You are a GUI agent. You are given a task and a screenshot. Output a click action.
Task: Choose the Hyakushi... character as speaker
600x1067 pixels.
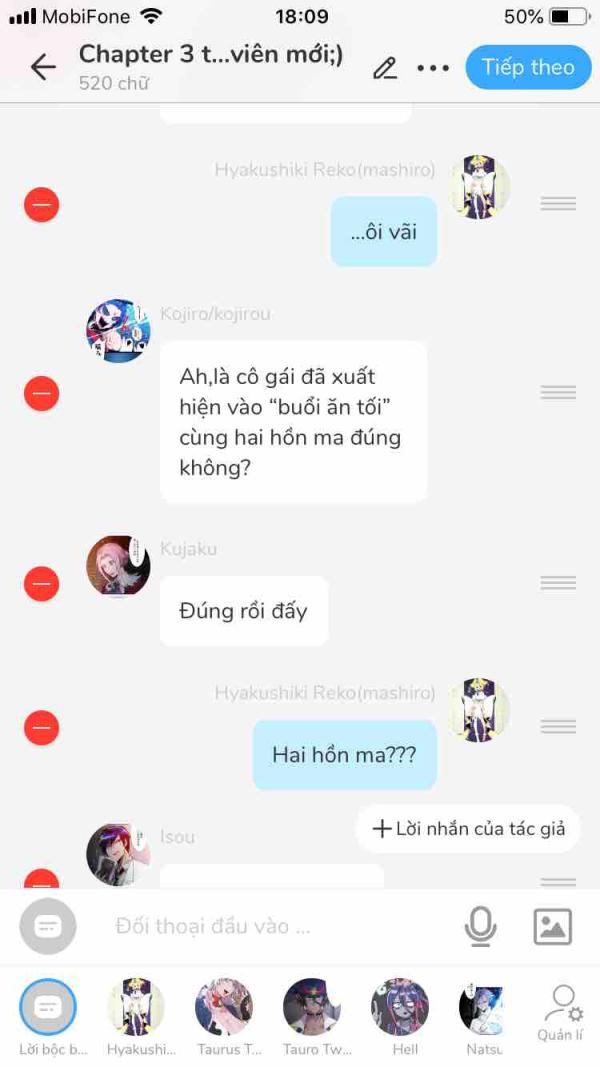[137, 1017]
